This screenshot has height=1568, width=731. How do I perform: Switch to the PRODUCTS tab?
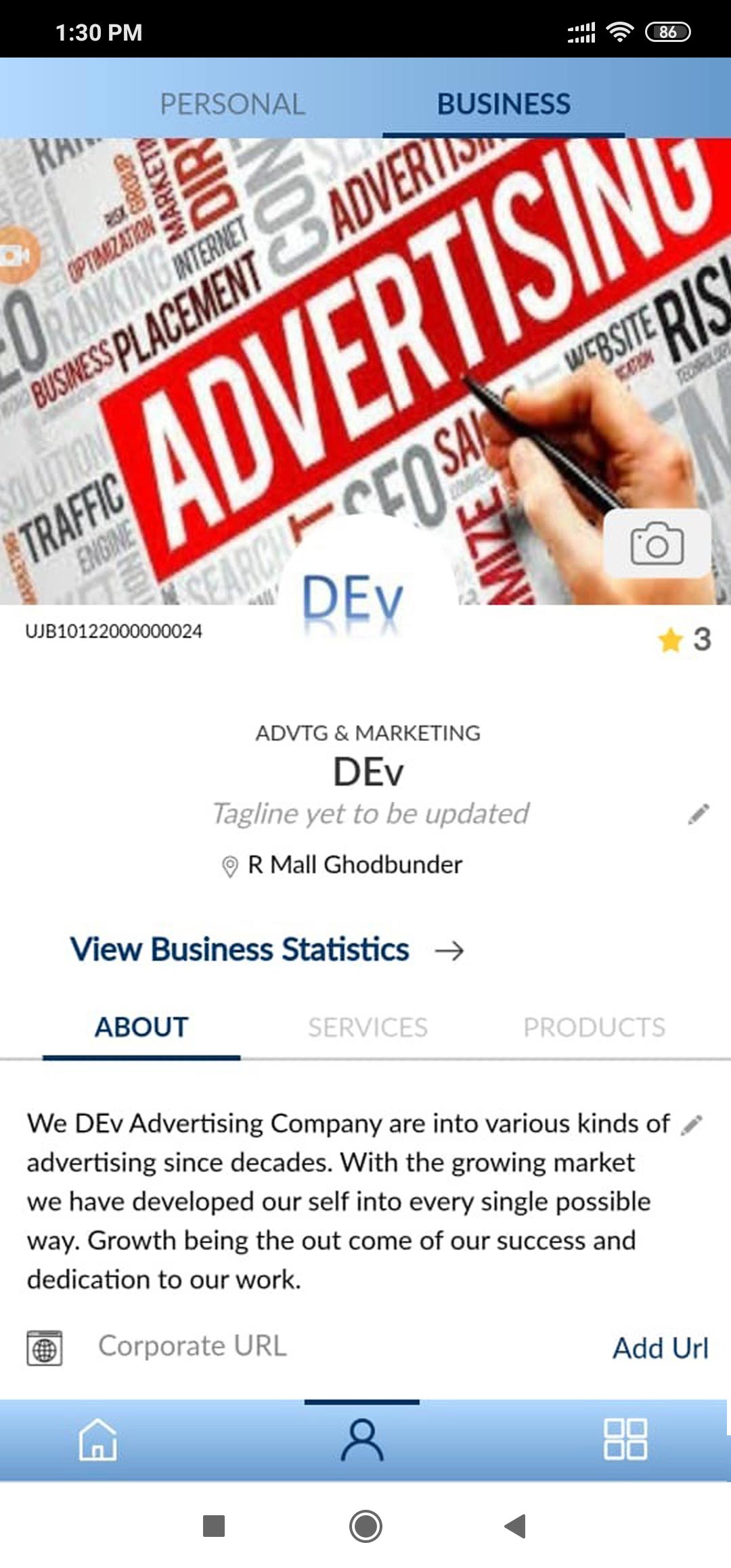(x=594, y=1027)
